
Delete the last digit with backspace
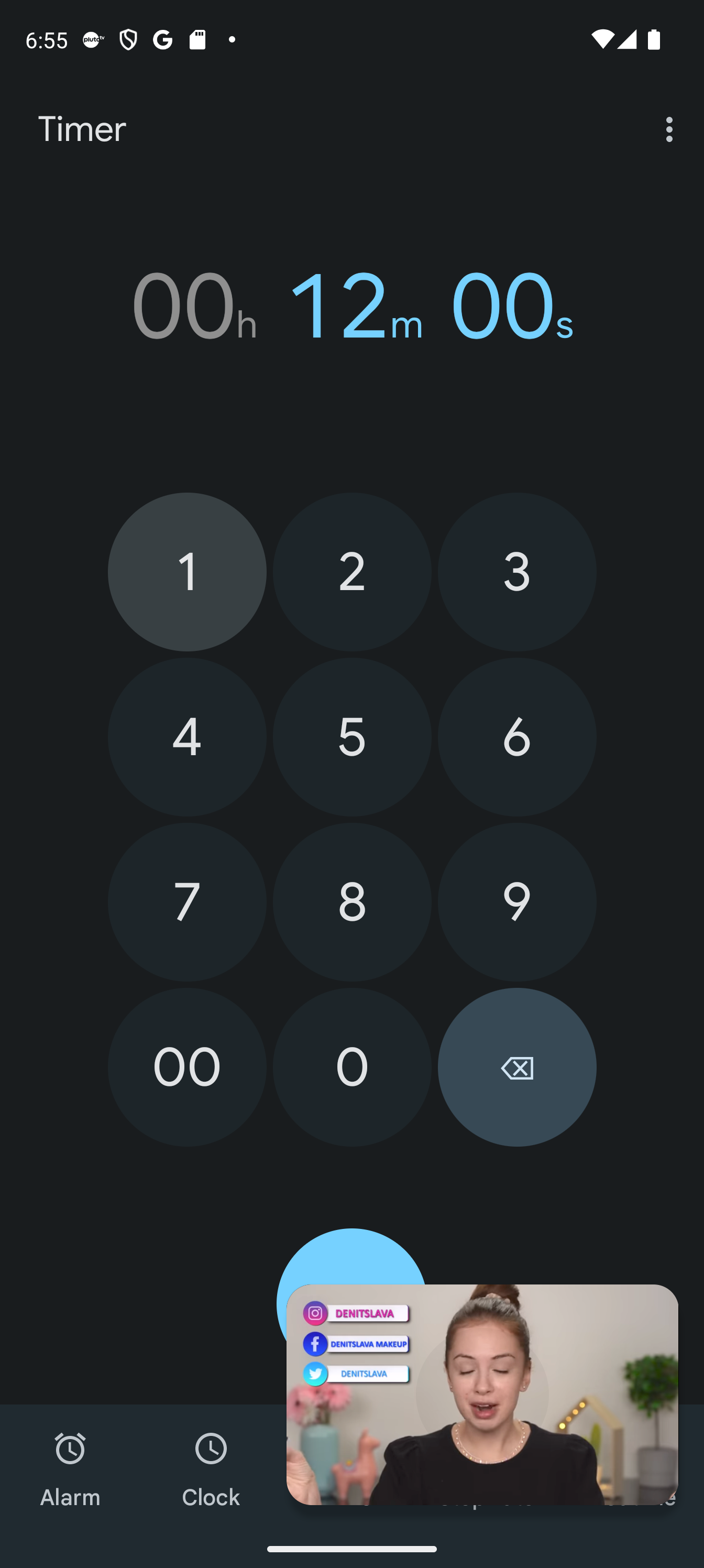pos(516,1066)
